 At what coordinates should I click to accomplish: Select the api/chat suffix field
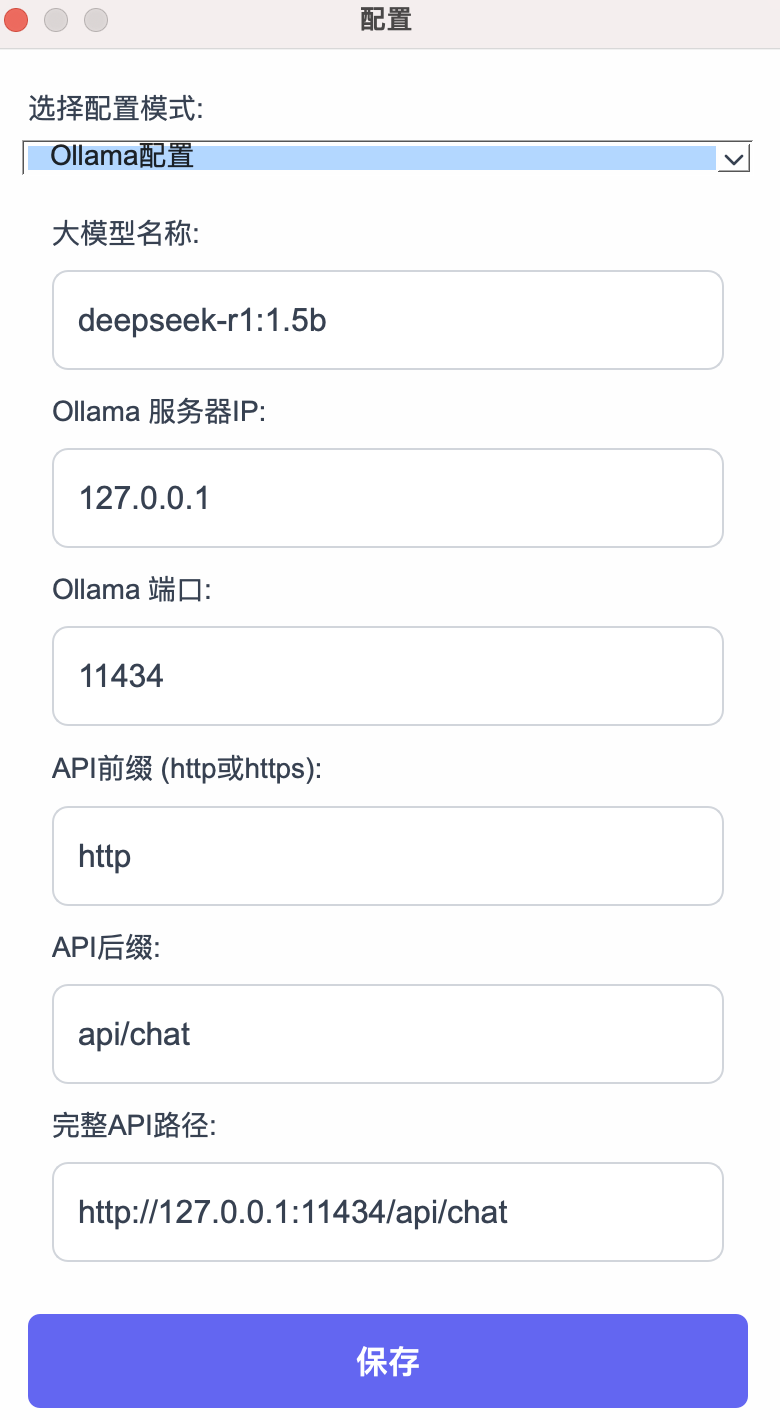click(388, 1034)
